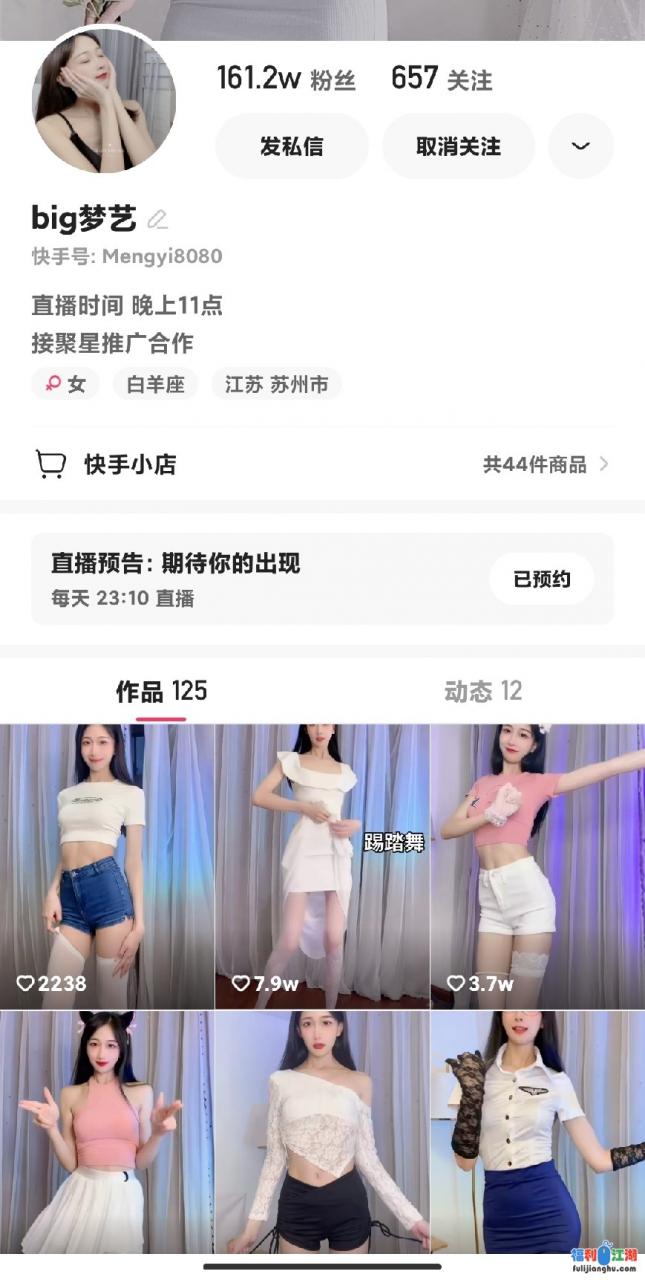Open the video with 3.7w likes
645x1280 pixels.
click(x=537, y=865)
